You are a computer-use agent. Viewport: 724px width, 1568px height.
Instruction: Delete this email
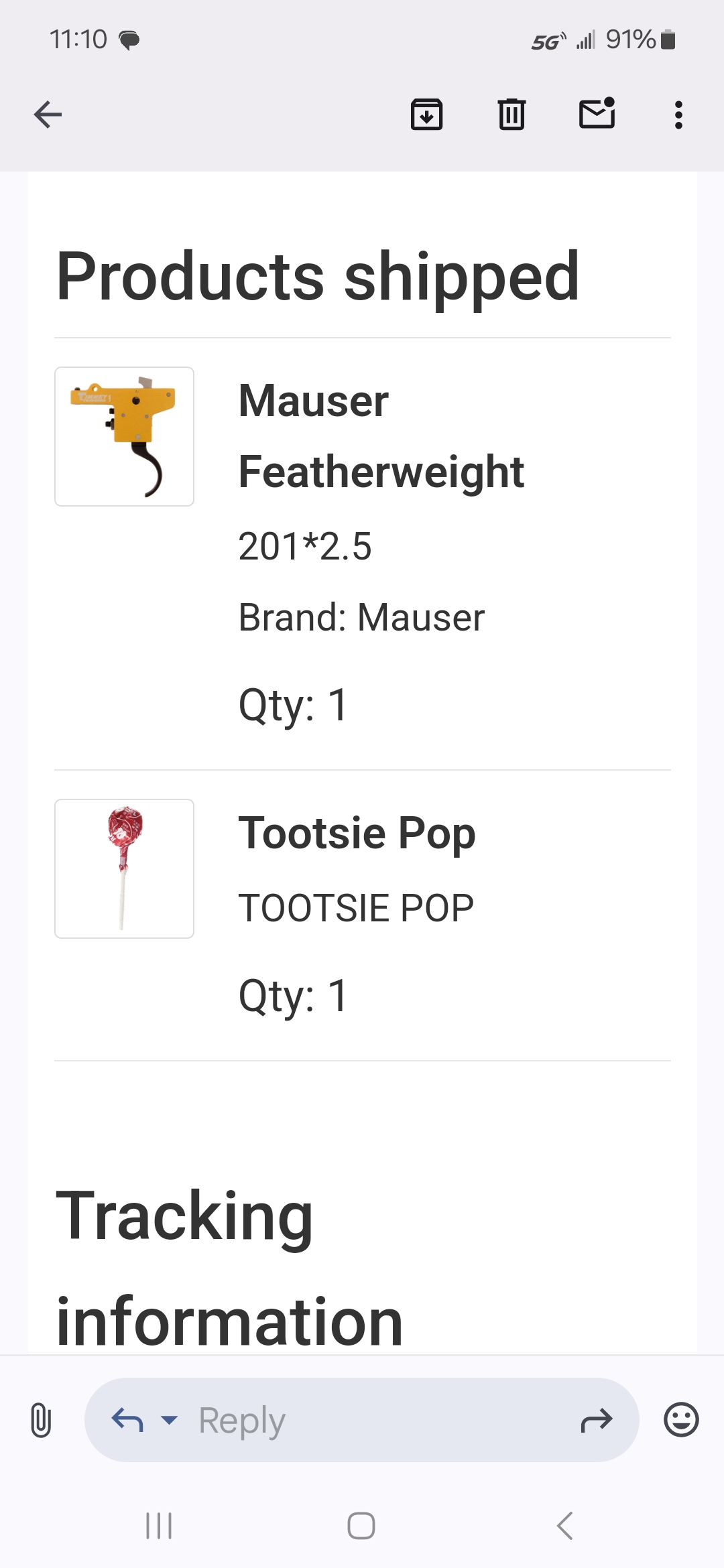pos(511,115)
